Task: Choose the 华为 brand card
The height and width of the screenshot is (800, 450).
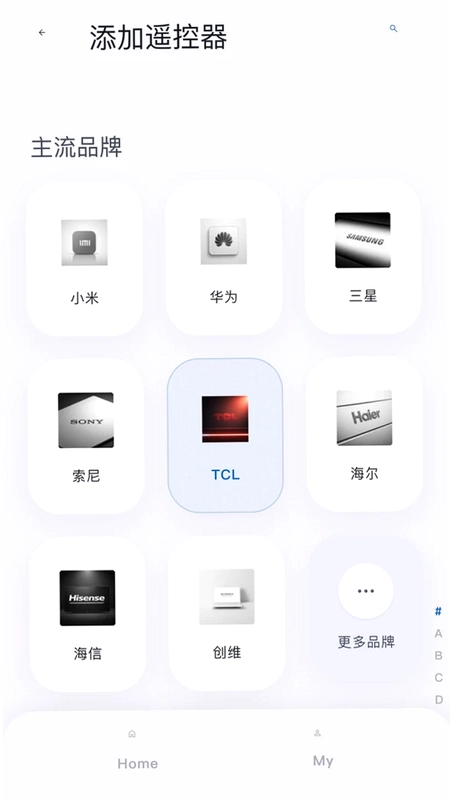Action: [223, 257]
